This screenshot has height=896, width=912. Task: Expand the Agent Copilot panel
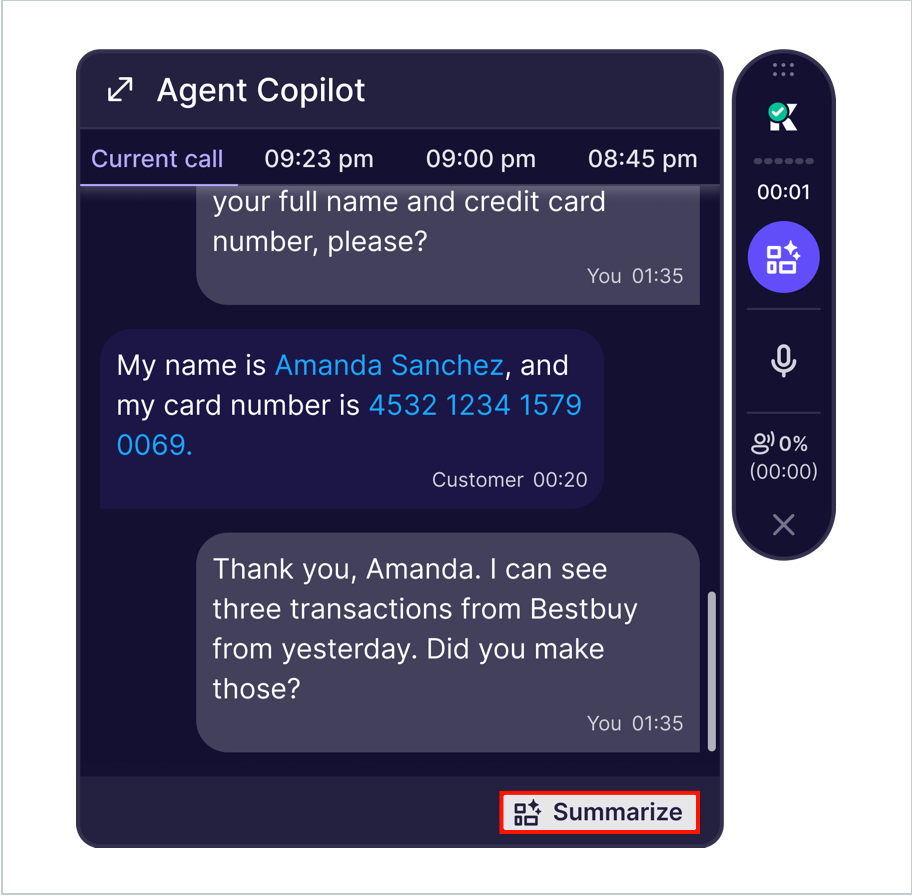[x=120, y=91]
